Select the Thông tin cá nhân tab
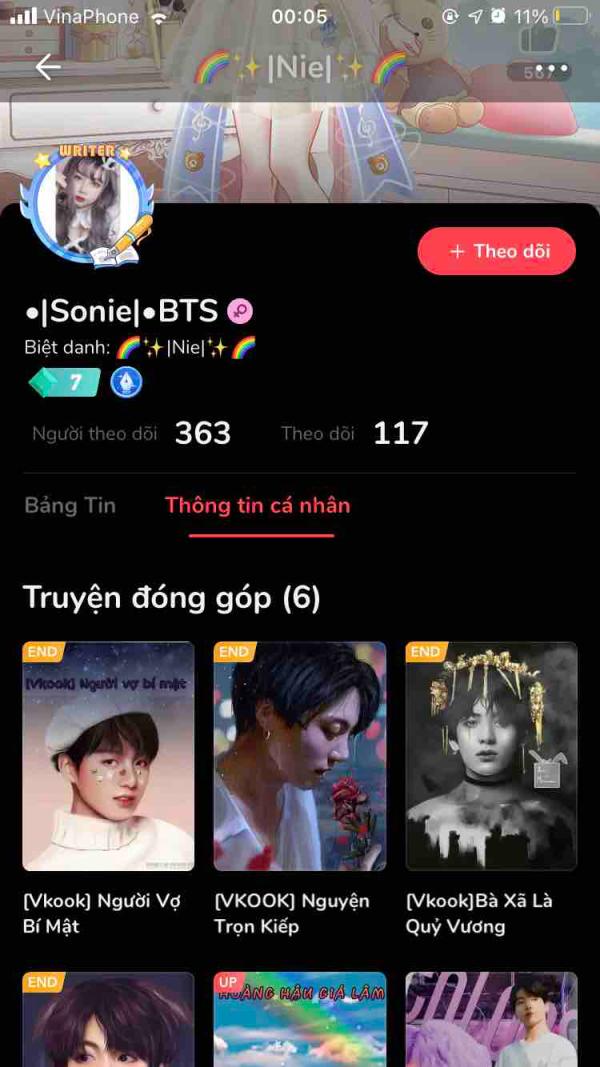Screen dimensions: 600x1067 pyautogui.click(x=258, y=505)
